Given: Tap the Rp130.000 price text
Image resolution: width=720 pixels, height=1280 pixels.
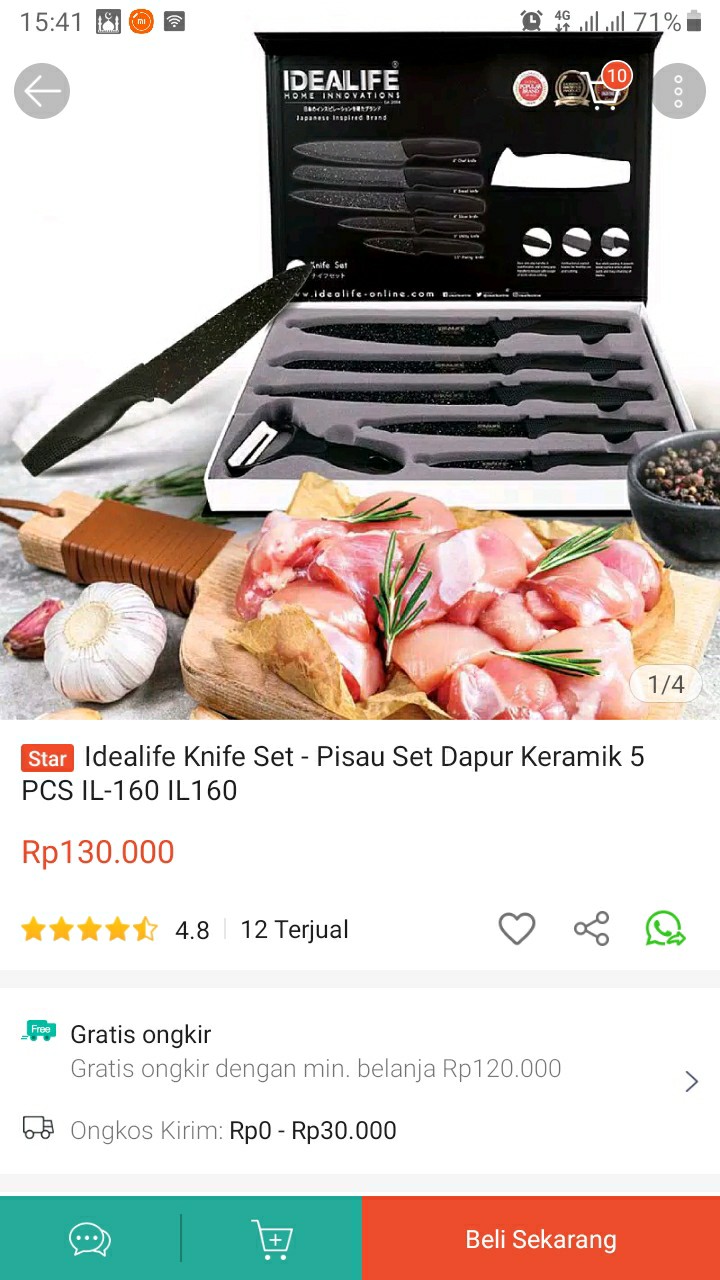Looking at the screenshot, I should click(97, 852).
